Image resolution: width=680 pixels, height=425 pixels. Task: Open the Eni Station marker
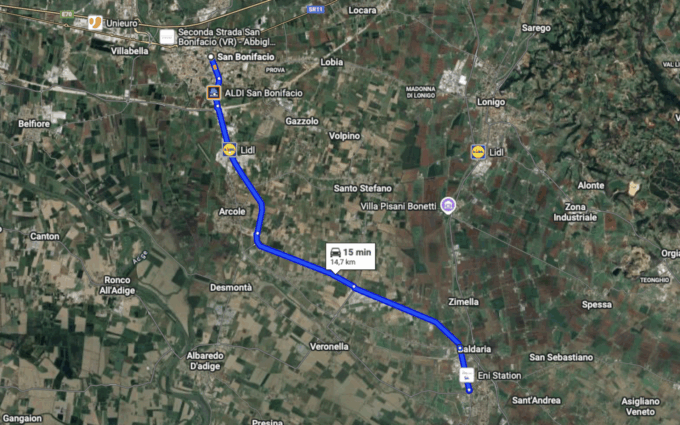(466, 375)
